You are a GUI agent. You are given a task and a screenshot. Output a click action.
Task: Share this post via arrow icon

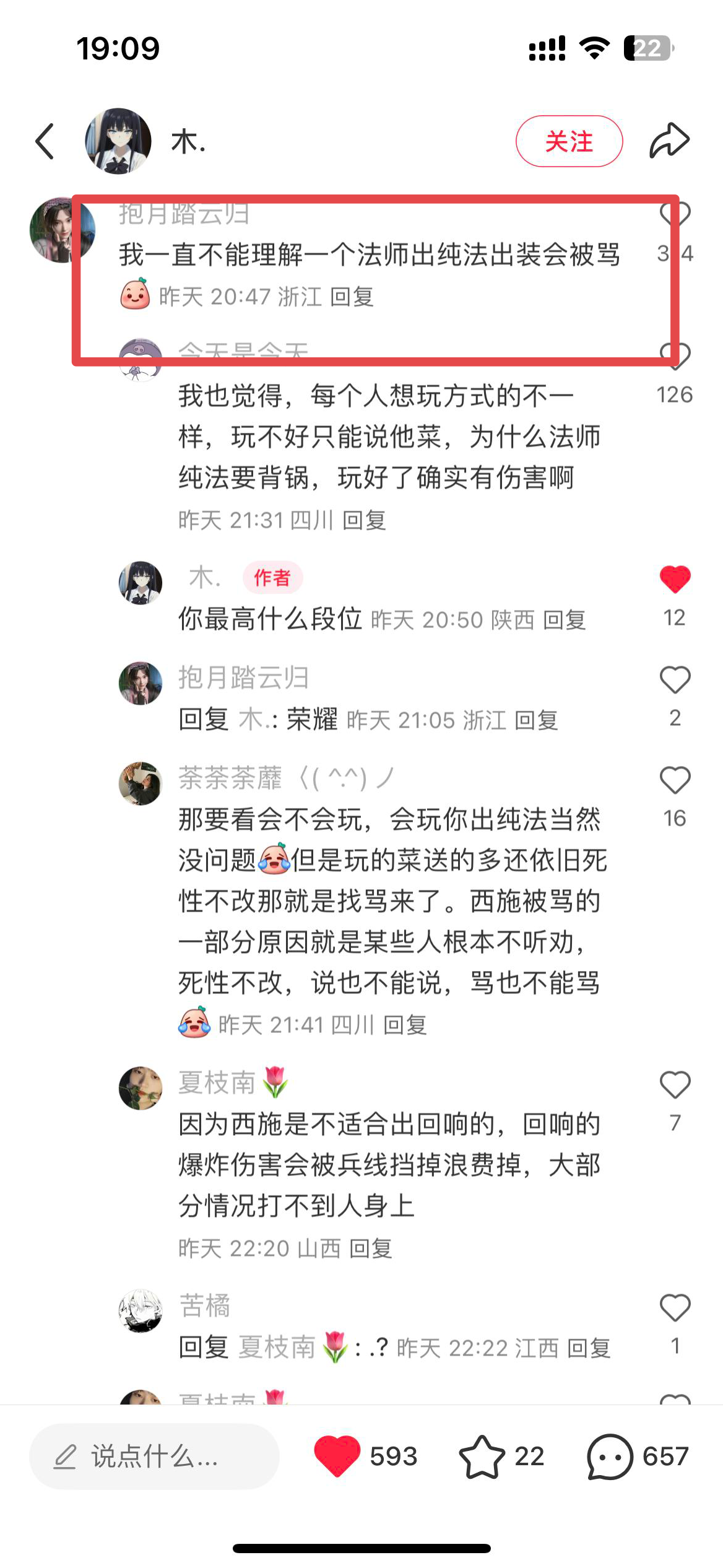669,141
